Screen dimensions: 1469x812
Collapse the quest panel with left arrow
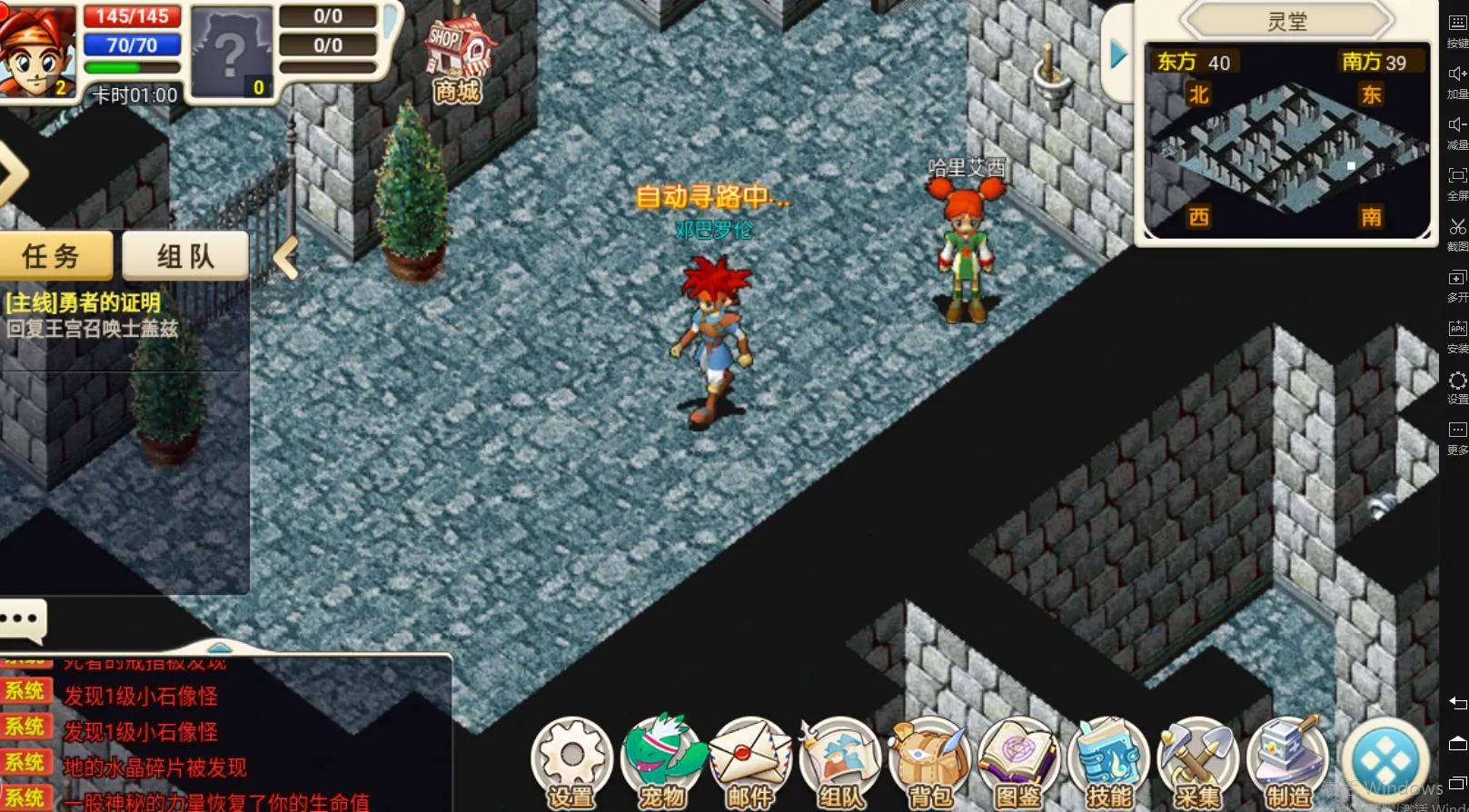pyautogui.click(x=287, y=257)
